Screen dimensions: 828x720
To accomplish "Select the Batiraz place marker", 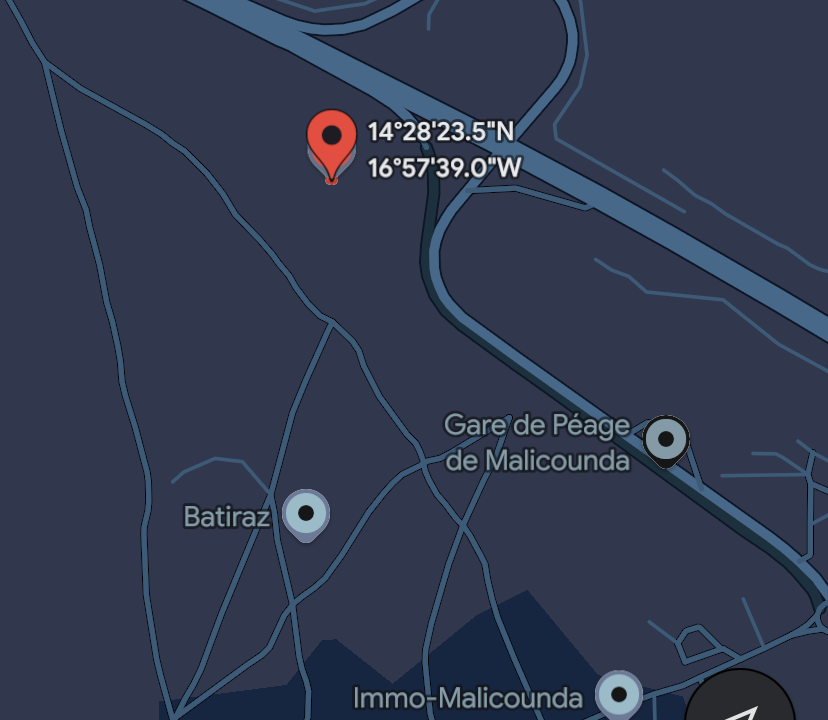I will pyautogui.click(x=306, y=514).
